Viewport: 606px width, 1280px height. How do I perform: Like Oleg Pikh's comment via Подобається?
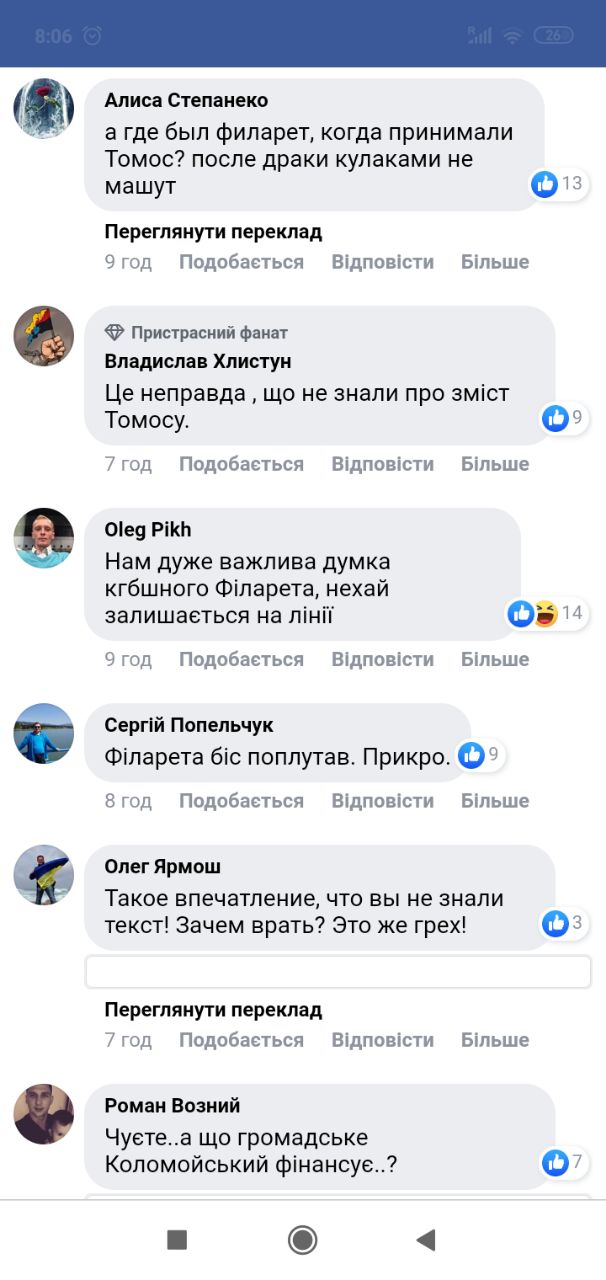click(x=241, y=660)
